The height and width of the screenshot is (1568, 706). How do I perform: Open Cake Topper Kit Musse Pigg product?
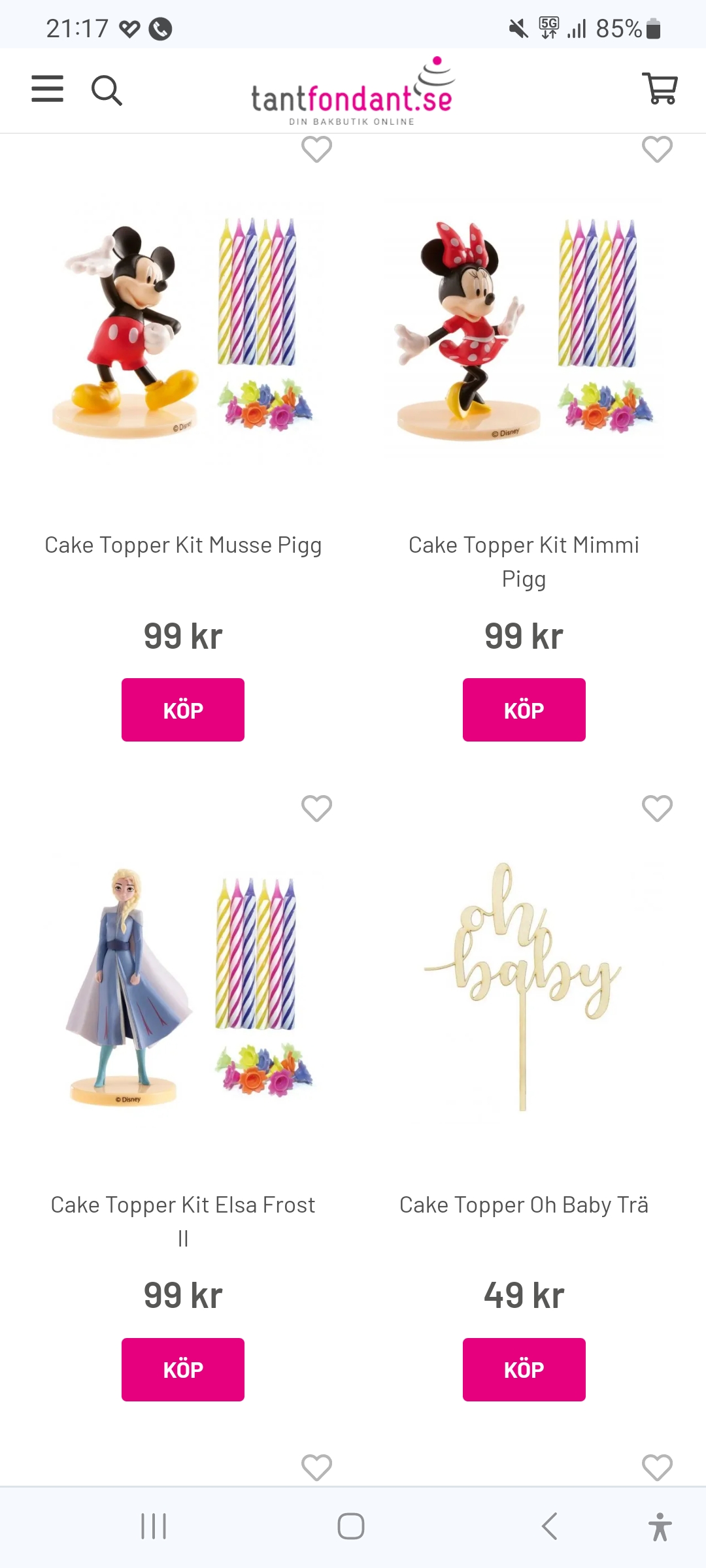(183, 545)
